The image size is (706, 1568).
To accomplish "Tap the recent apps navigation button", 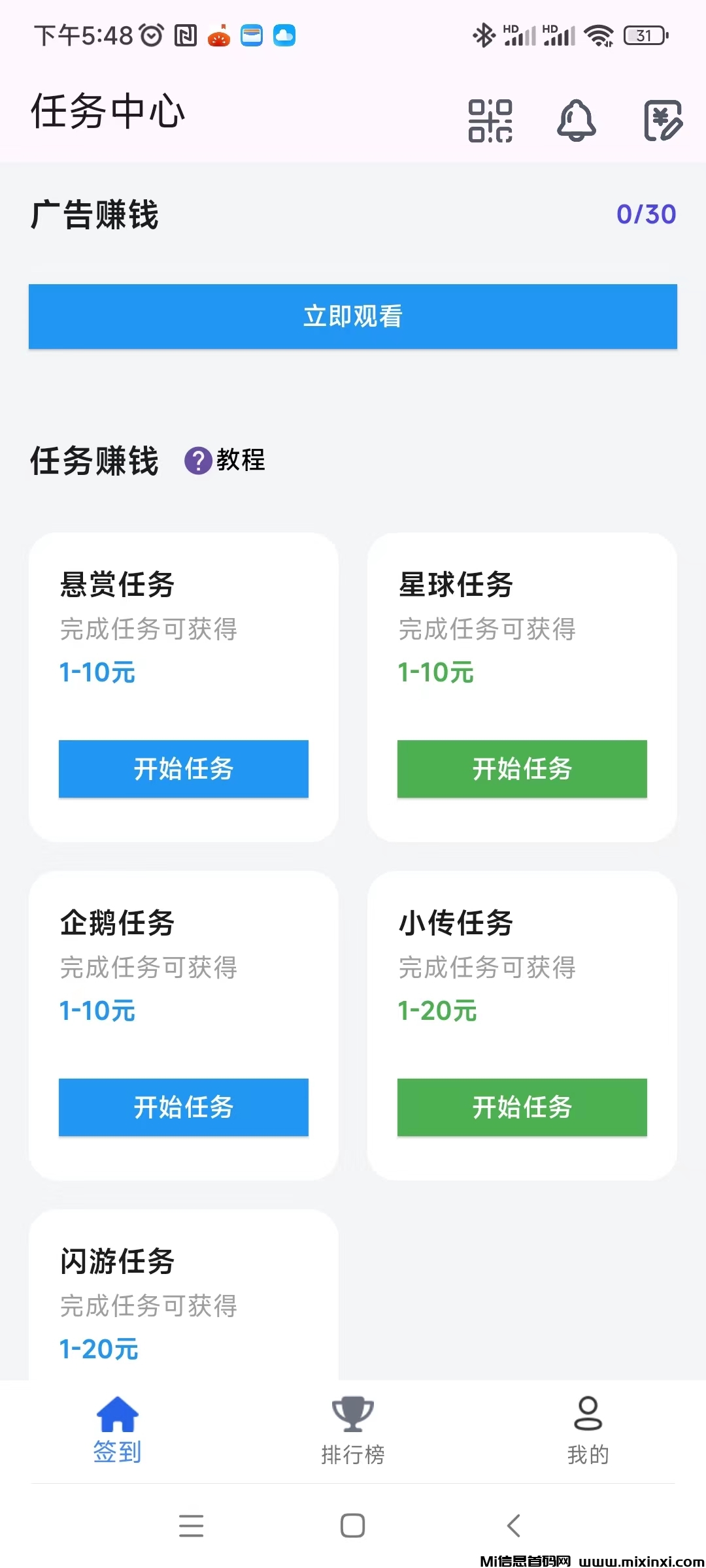I will click(192, 1526).
